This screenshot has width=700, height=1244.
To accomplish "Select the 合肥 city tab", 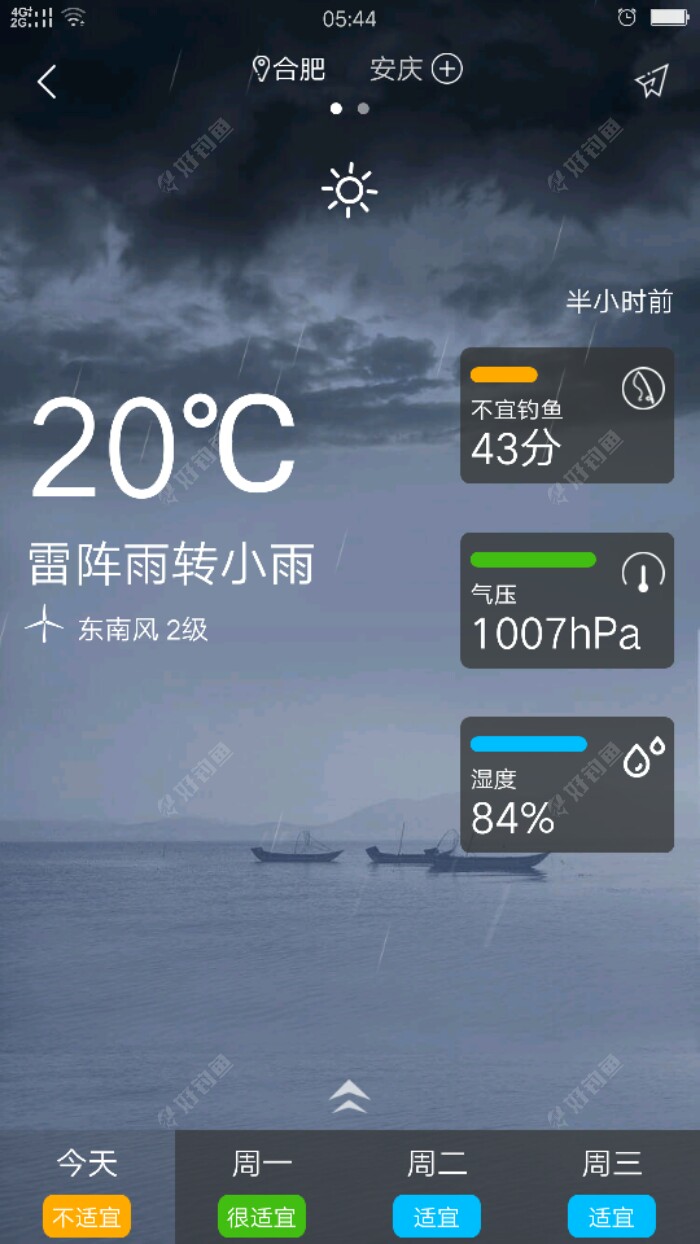I will 290,69.
